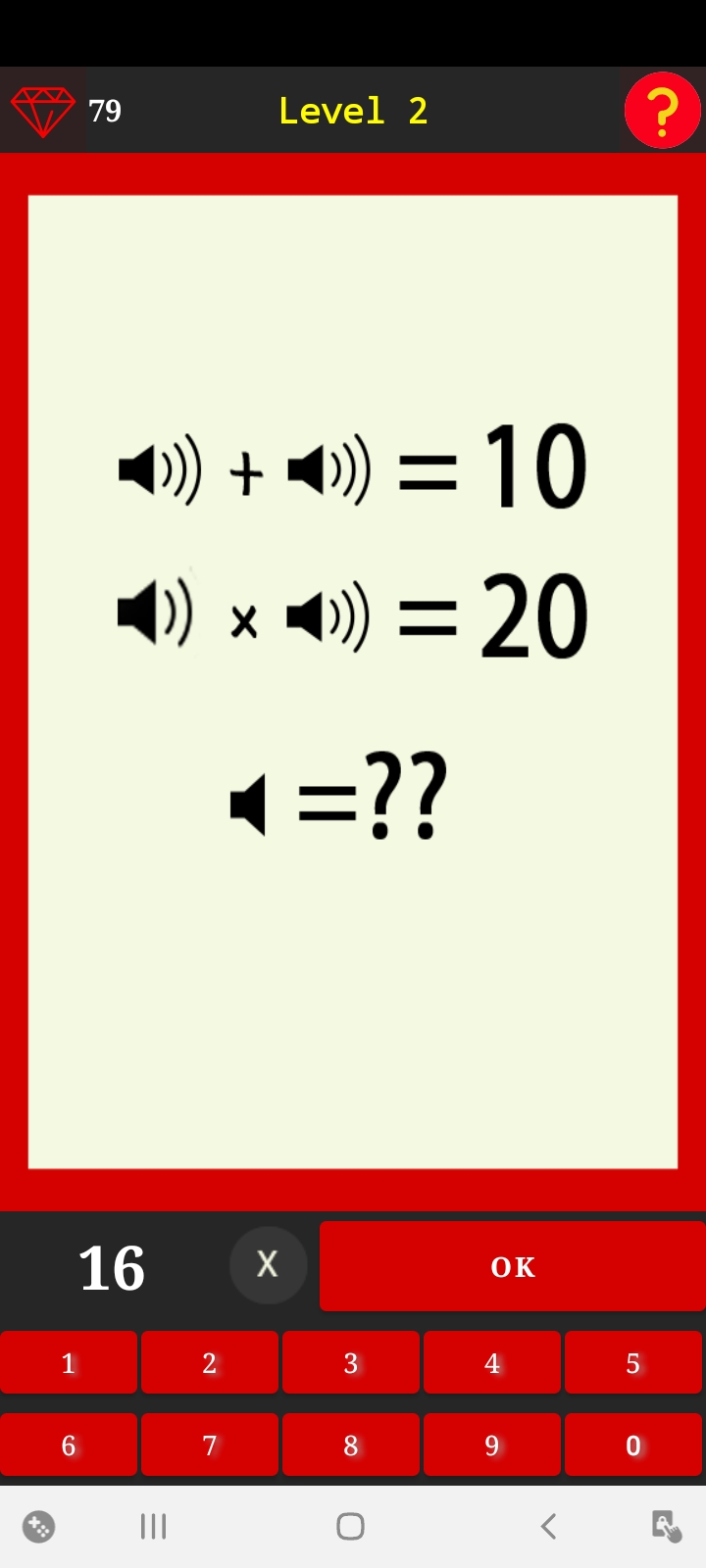Tap the red gem icon
Screen dimensions: 706x1568
coord(43,111)
